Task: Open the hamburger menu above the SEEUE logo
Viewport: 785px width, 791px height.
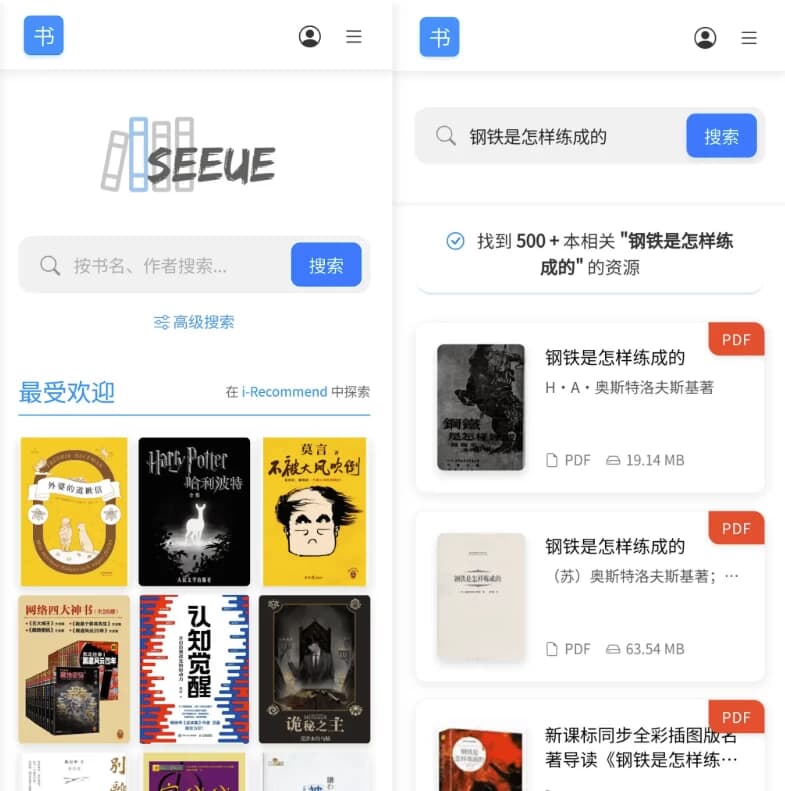Action: coord(354,37)
